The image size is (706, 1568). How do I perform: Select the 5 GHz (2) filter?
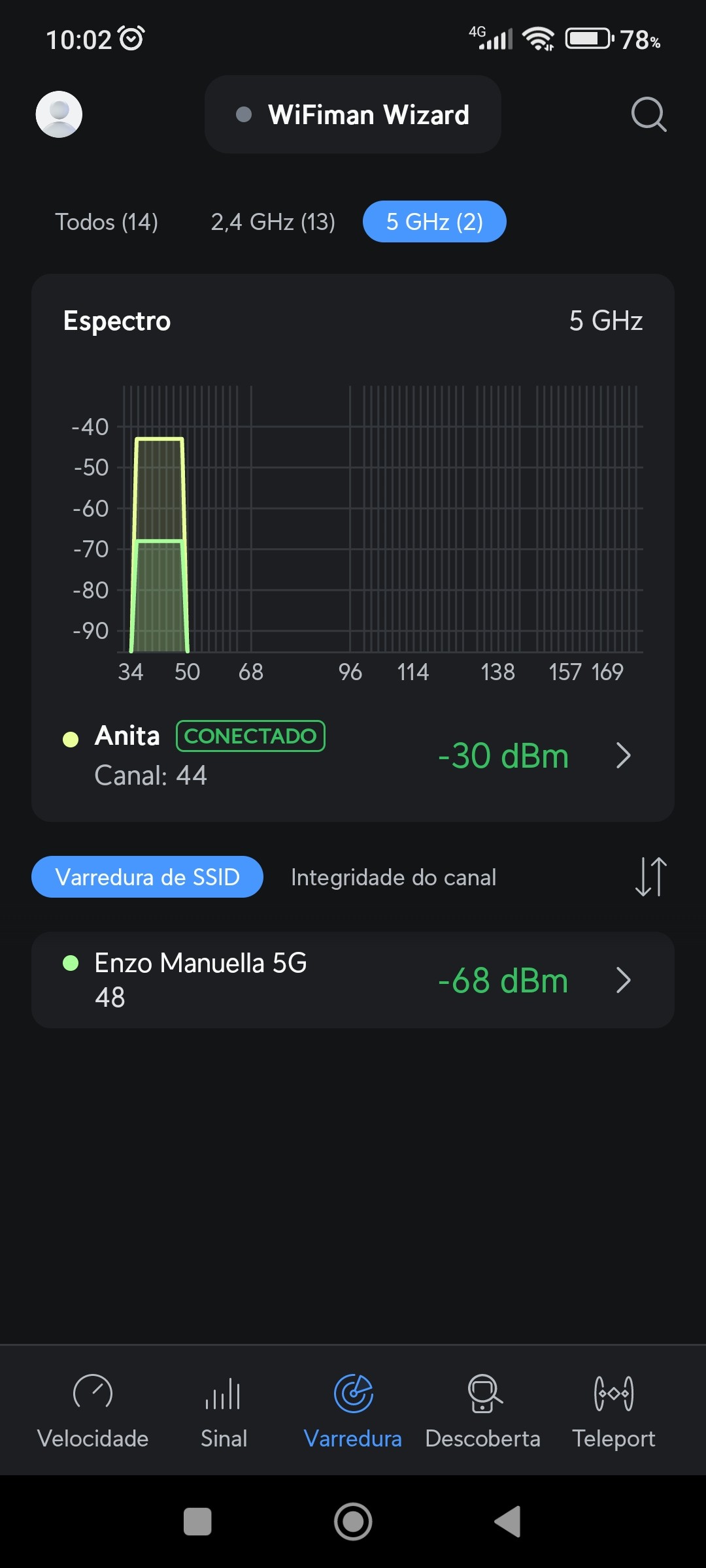tap(434, 222)
